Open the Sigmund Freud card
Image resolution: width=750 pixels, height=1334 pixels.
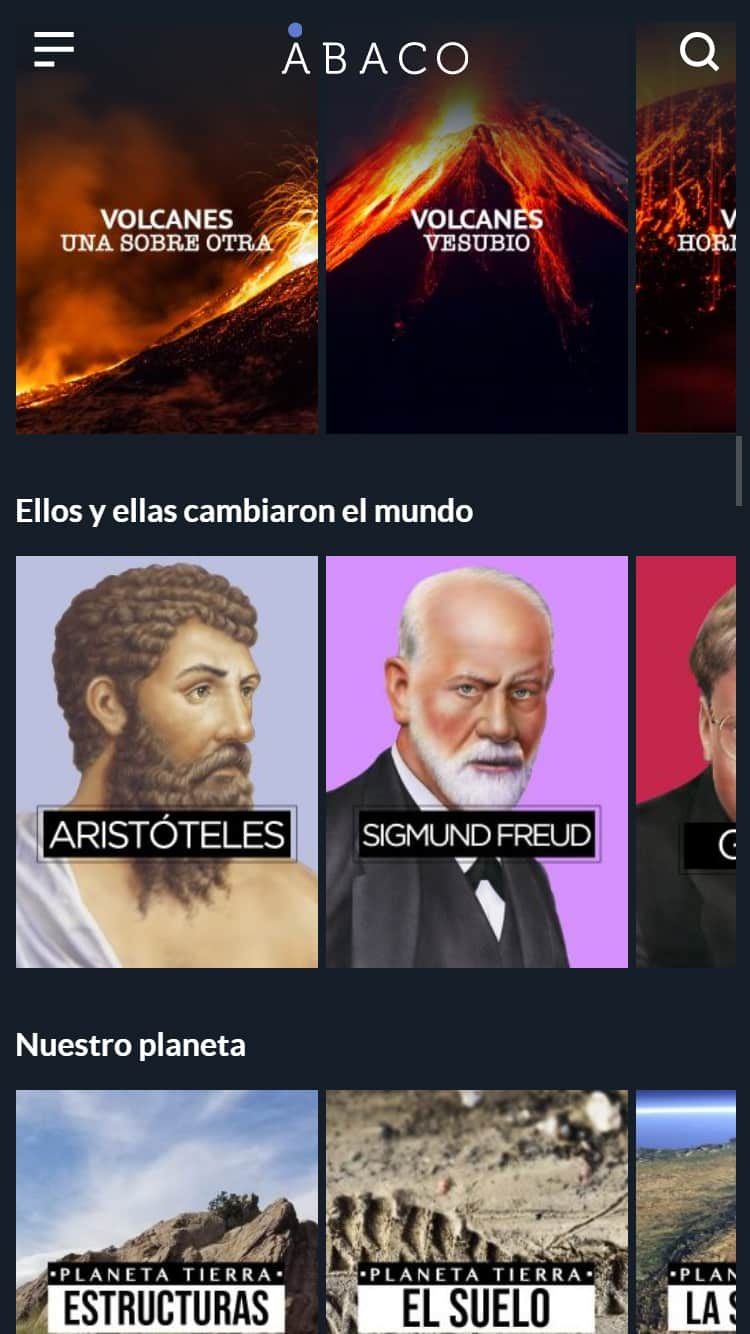tap(476, 761)
